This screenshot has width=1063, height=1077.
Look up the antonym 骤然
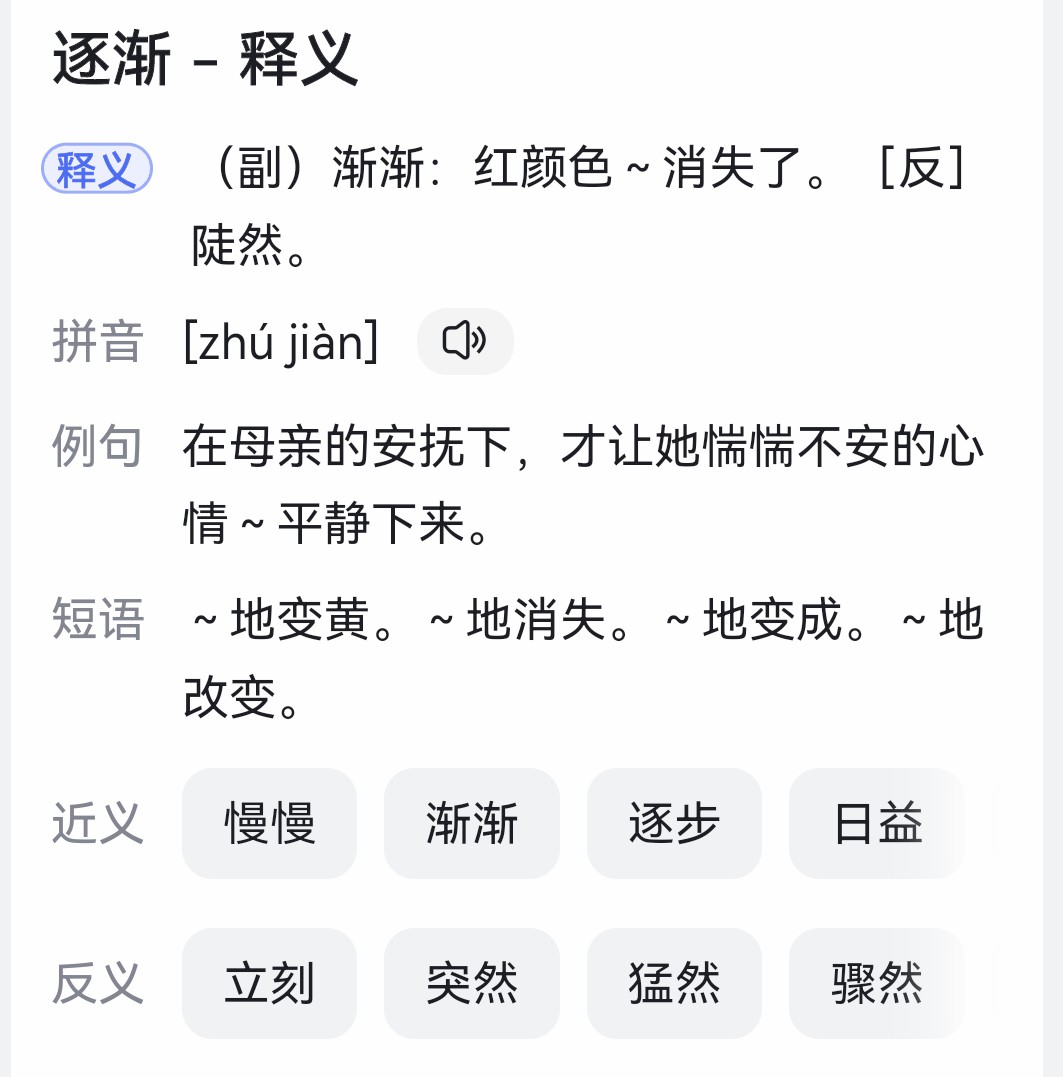pos(876,983)
